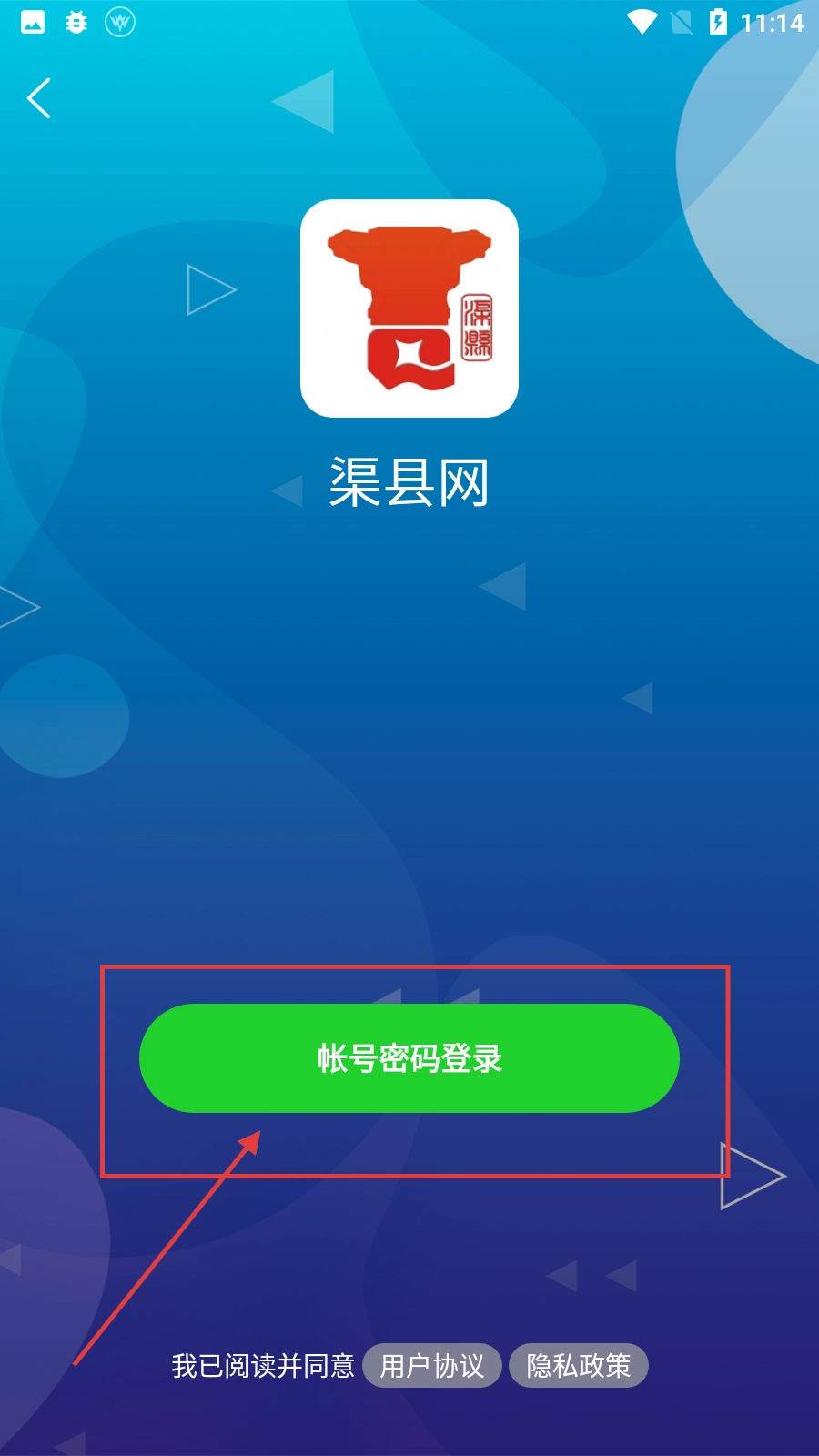Open the 用户协议 user agreement
819x1456 pixels.
coord(431,1365)
